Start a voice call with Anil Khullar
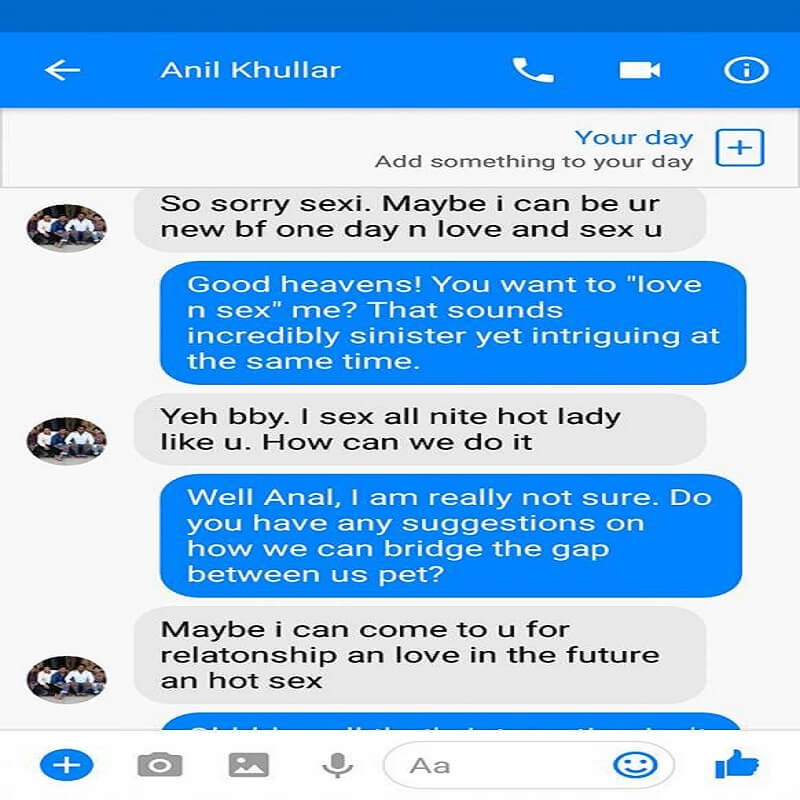800x800 pixels. tap(532, 70)
